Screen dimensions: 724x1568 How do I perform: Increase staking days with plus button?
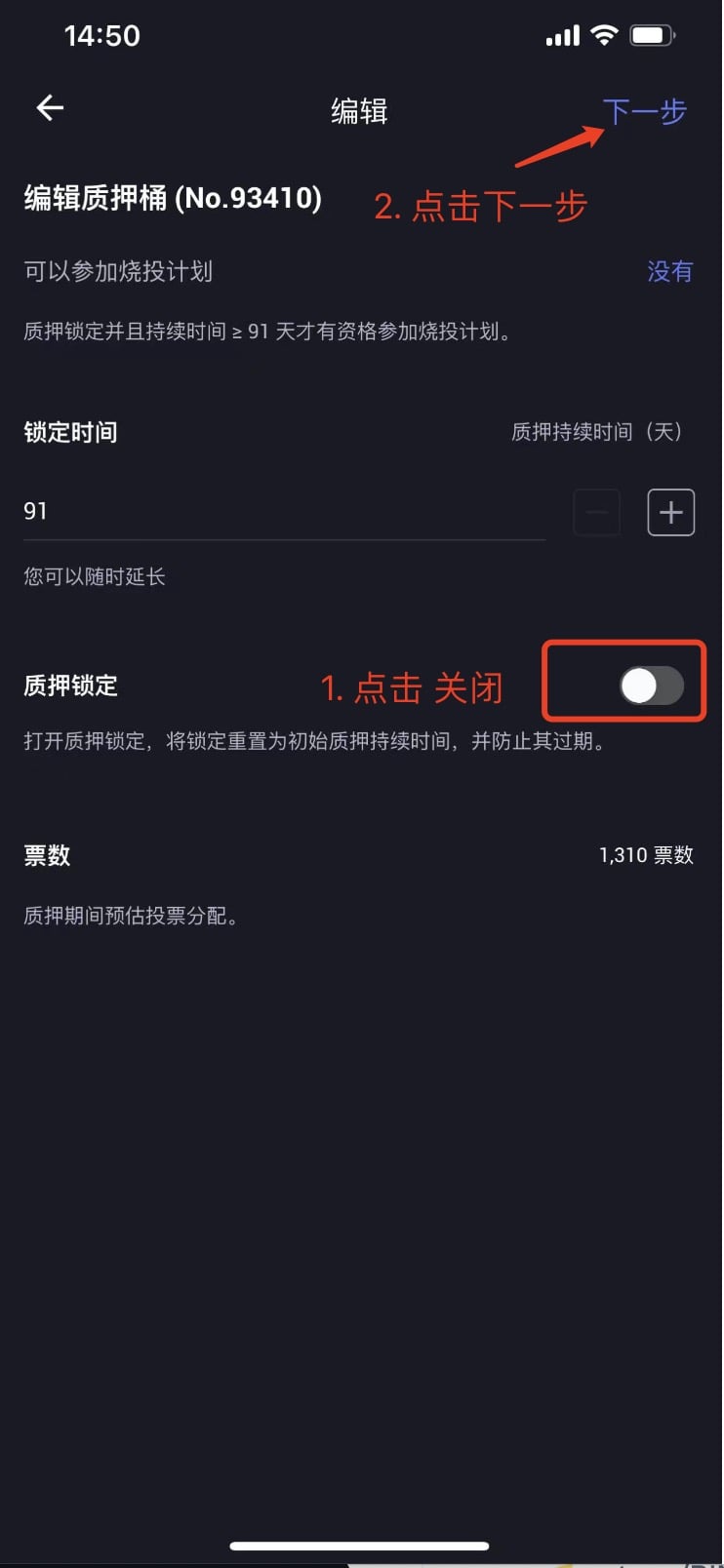tap(671, 513)
